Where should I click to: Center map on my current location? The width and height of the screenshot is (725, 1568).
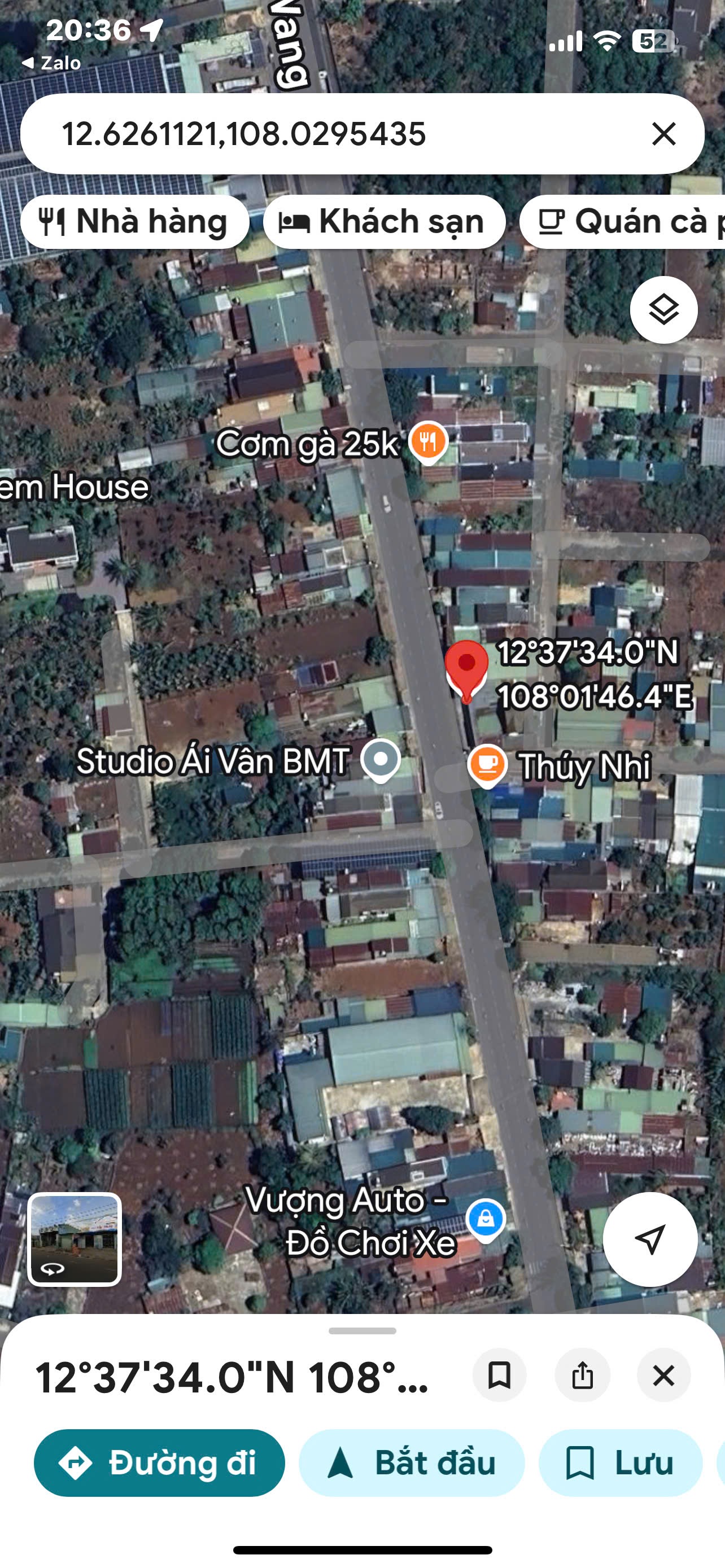point(649,1239)
